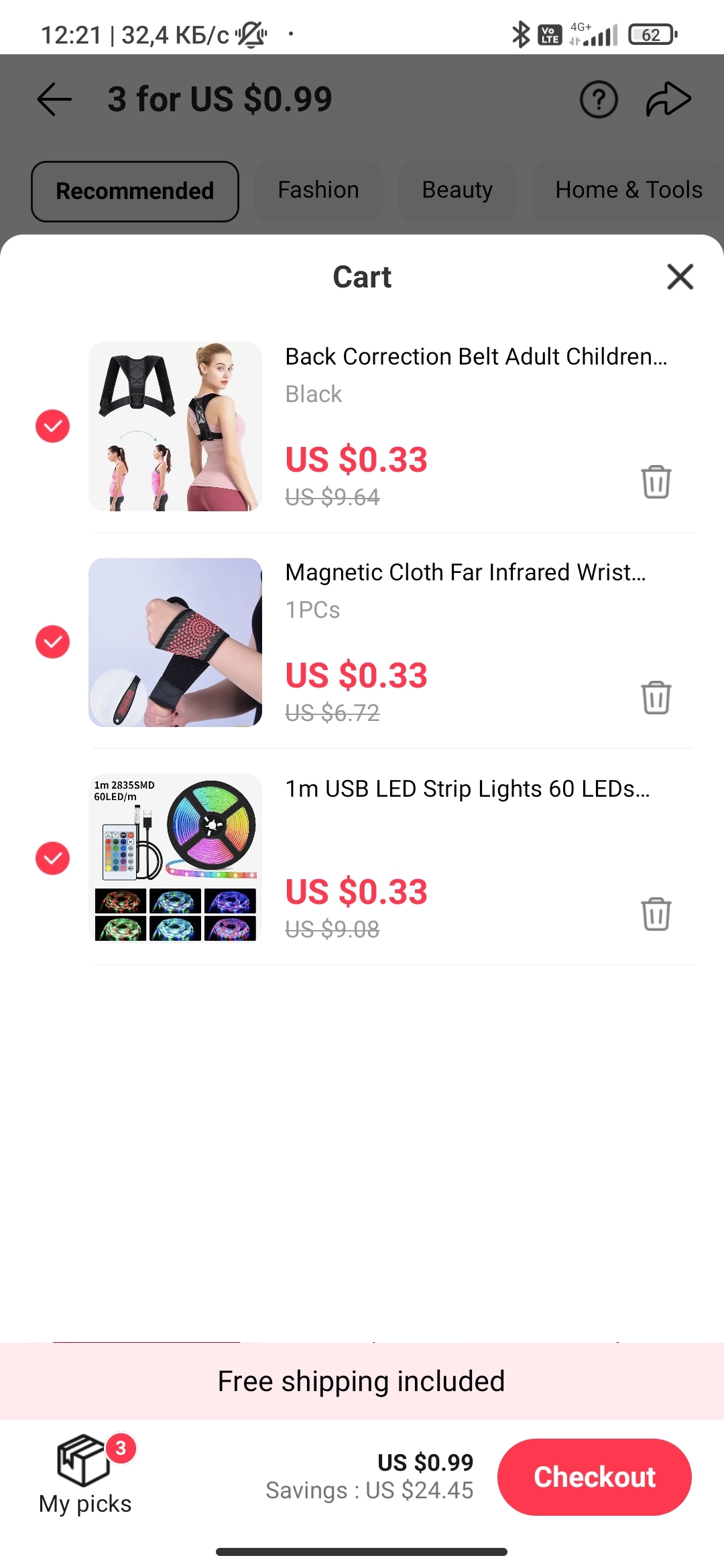
Task: Switch to the Home & Tools tab
Action: point(628,191)
